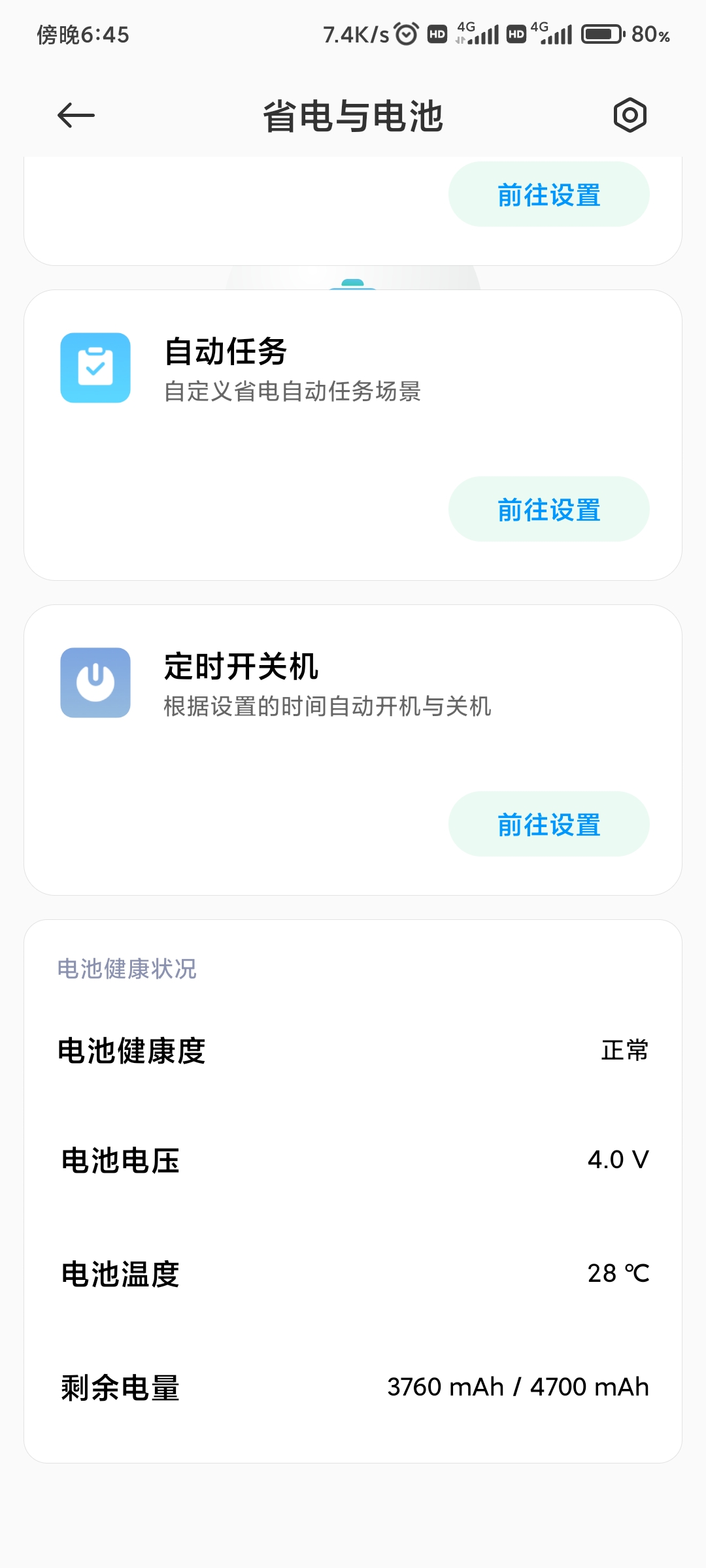This screenshot has width=706, height=1568.
Task: Tap the topmost 前往设置 button
Action: [548, 195]
